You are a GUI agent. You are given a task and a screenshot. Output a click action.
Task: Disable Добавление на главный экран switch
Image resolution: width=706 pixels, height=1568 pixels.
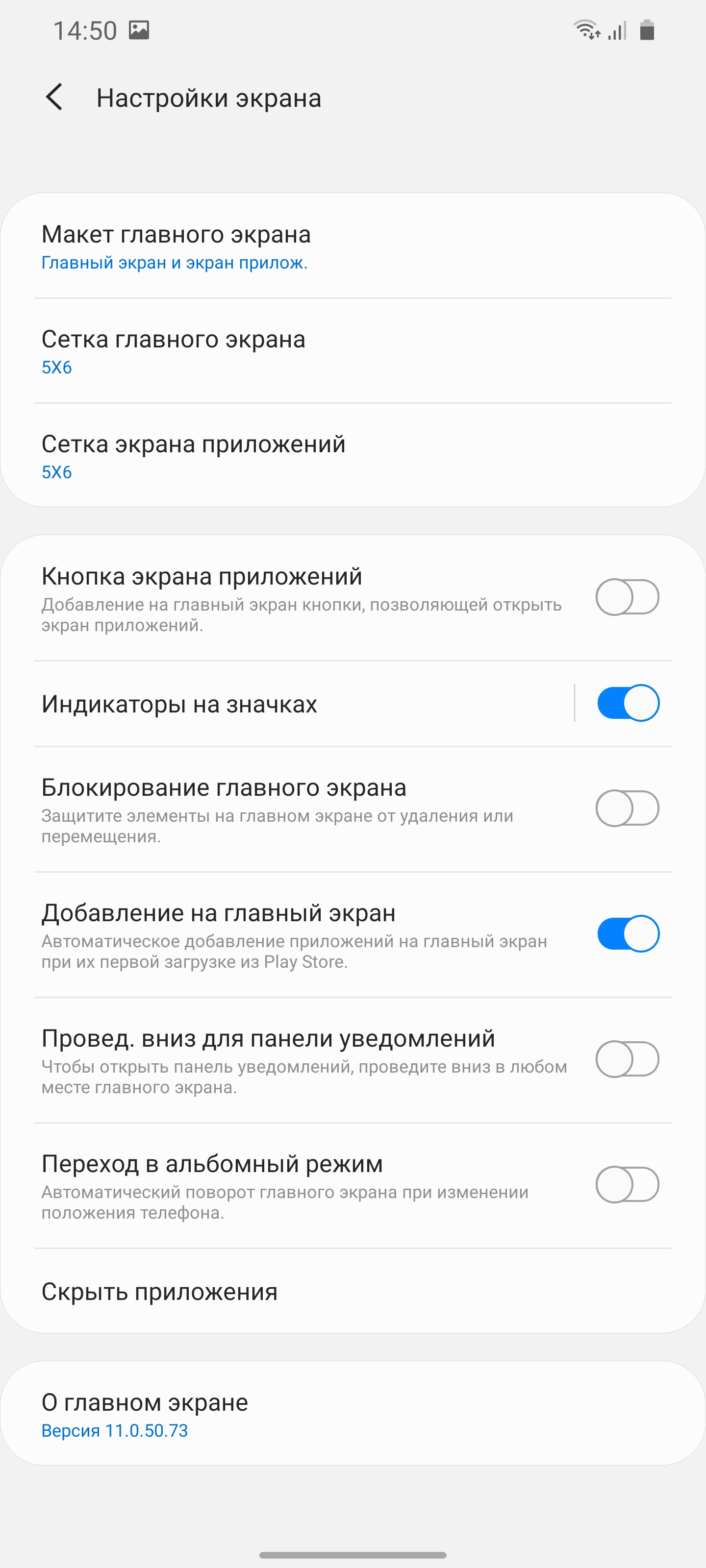pos(628,934)
